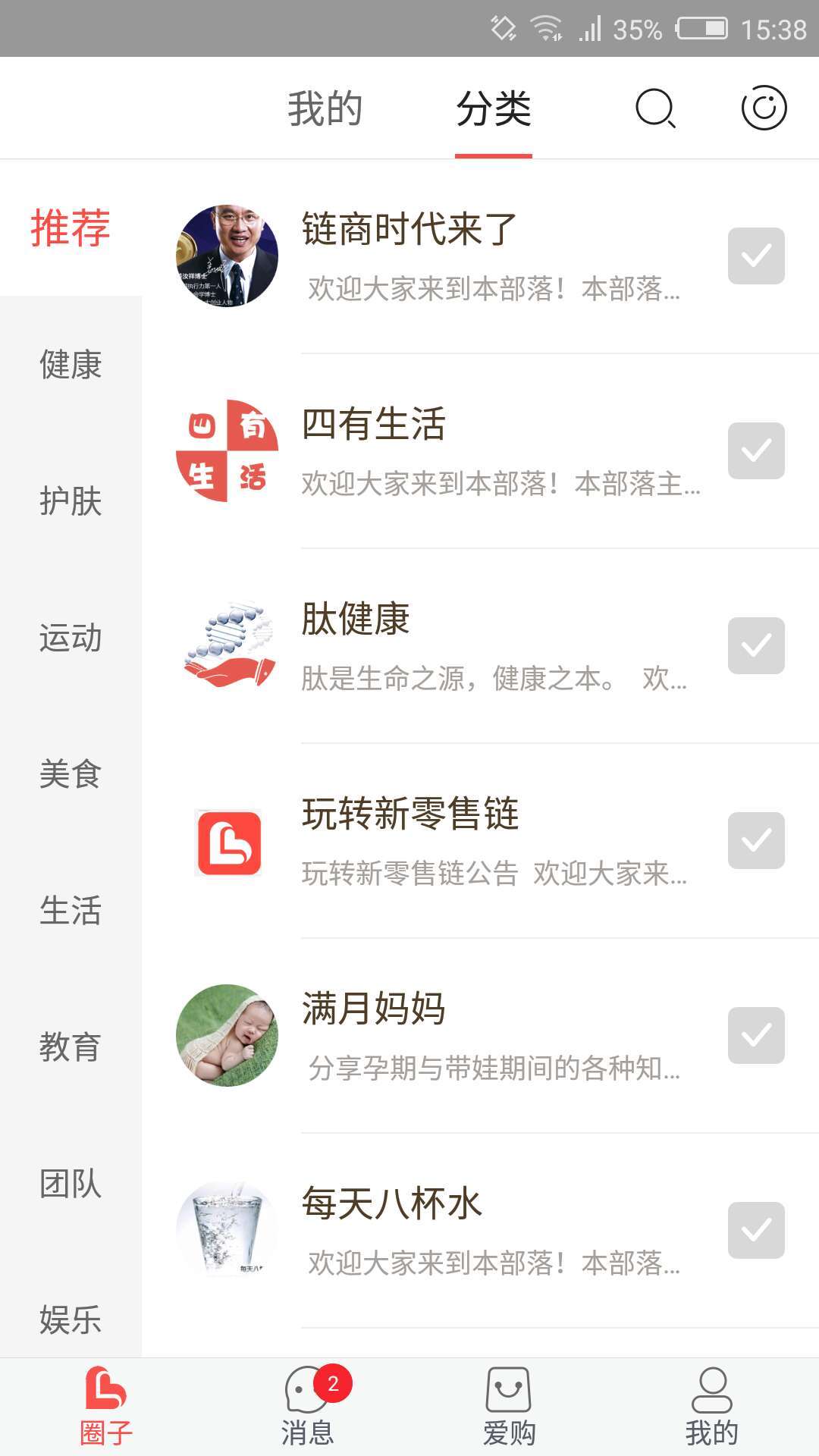The image size is (819, 1456).
Task: Select the 运动 category
Action: [71, 638]
